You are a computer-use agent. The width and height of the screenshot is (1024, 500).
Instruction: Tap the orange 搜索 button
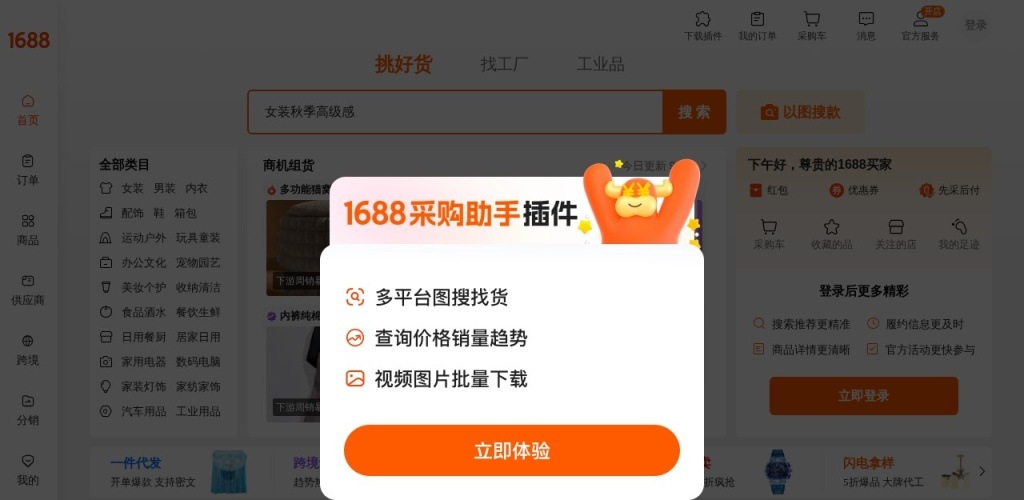[694, 112]
